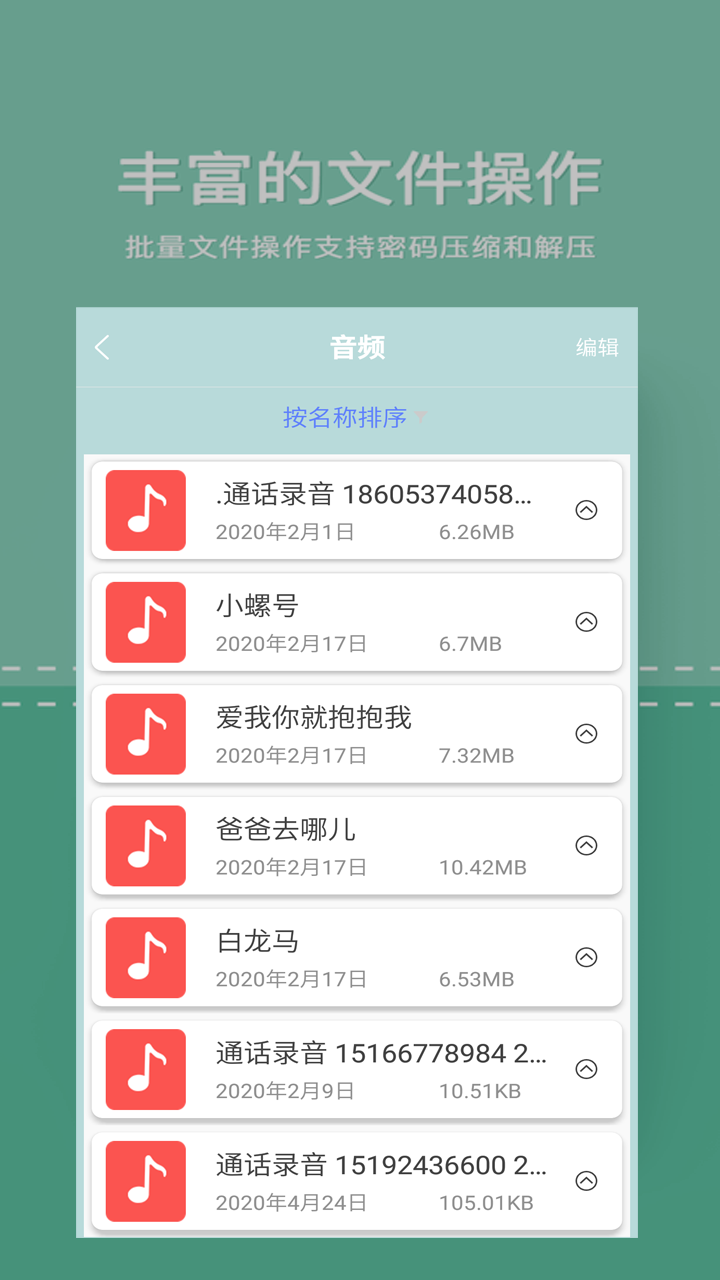Tap the audio icon for 爱我你就抱抱我
The width and height of the screenshot is (720, 1280).
click(145, 733)
